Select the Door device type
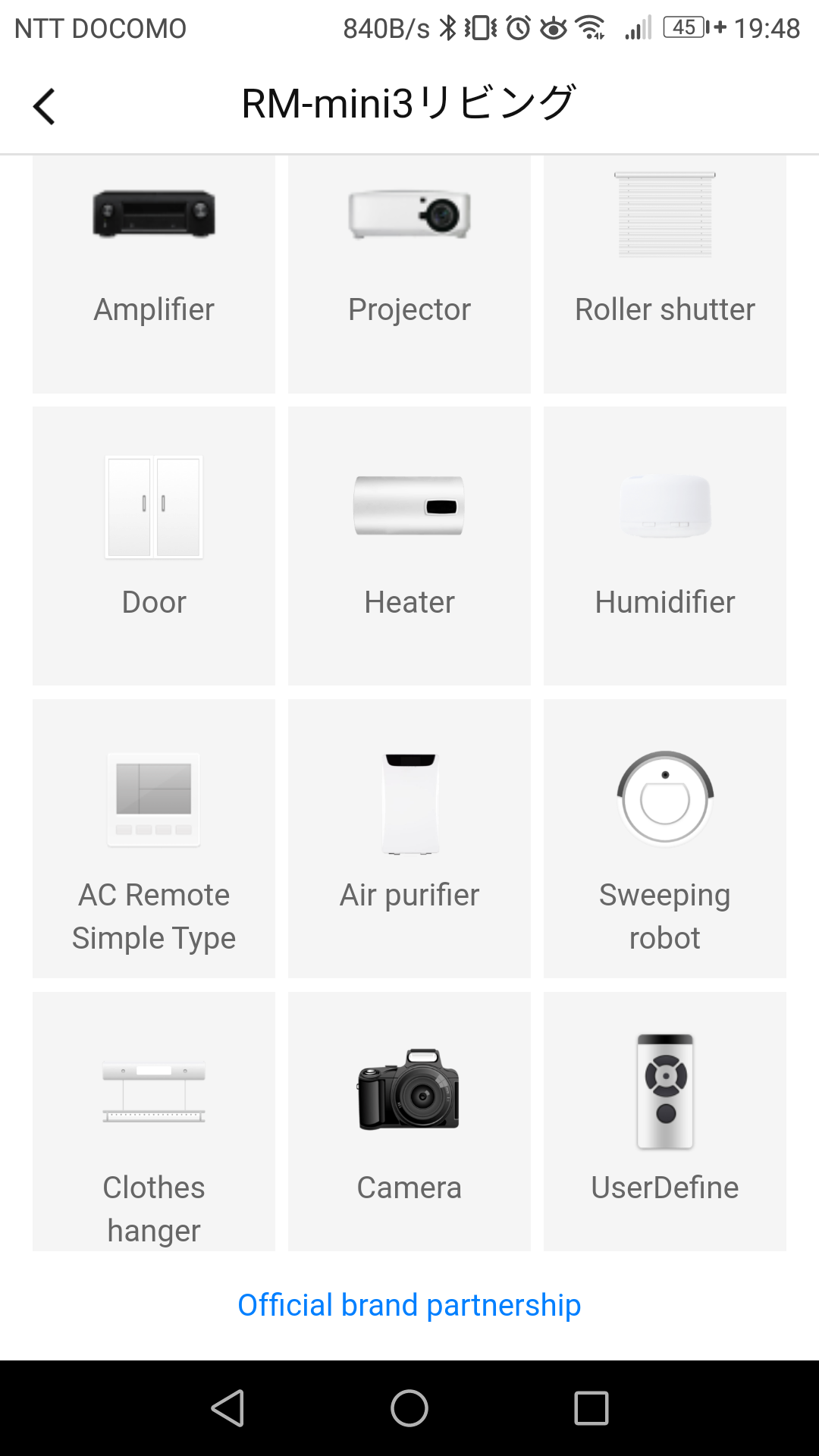 tap(154, 546)
